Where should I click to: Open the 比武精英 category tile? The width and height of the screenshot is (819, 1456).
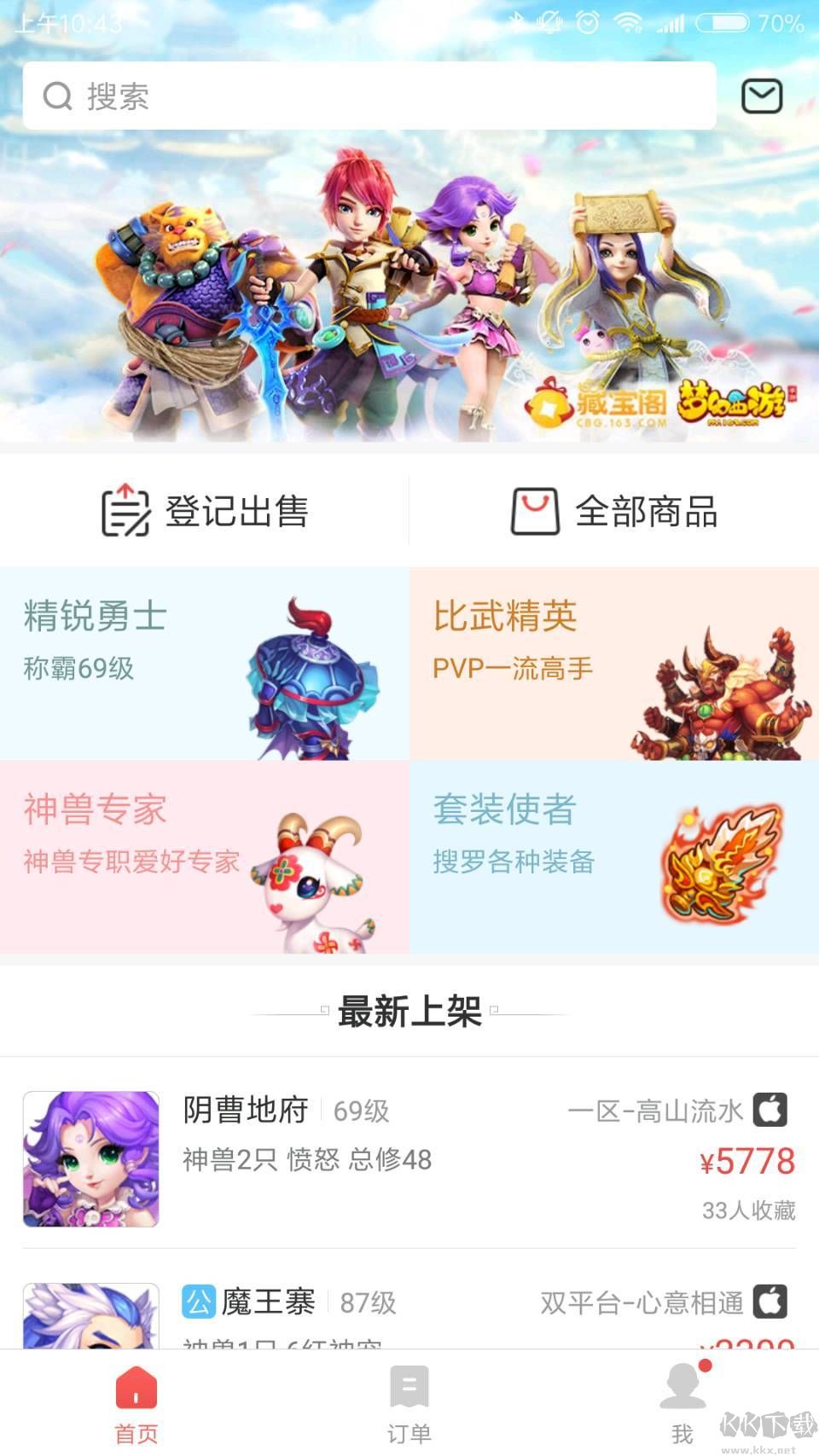[x=614, y=664]
